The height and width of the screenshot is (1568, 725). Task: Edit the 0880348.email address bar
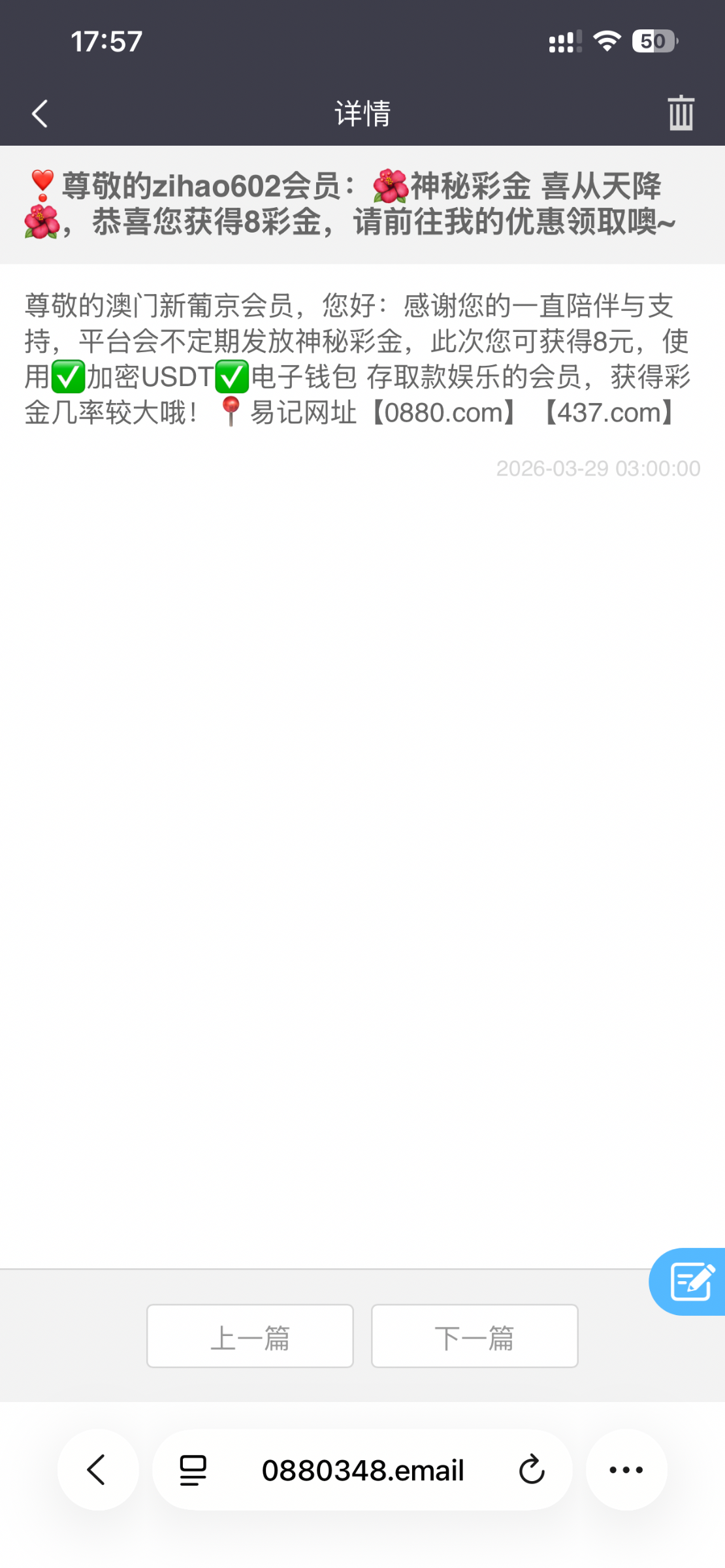click(x=362, y=1470)
